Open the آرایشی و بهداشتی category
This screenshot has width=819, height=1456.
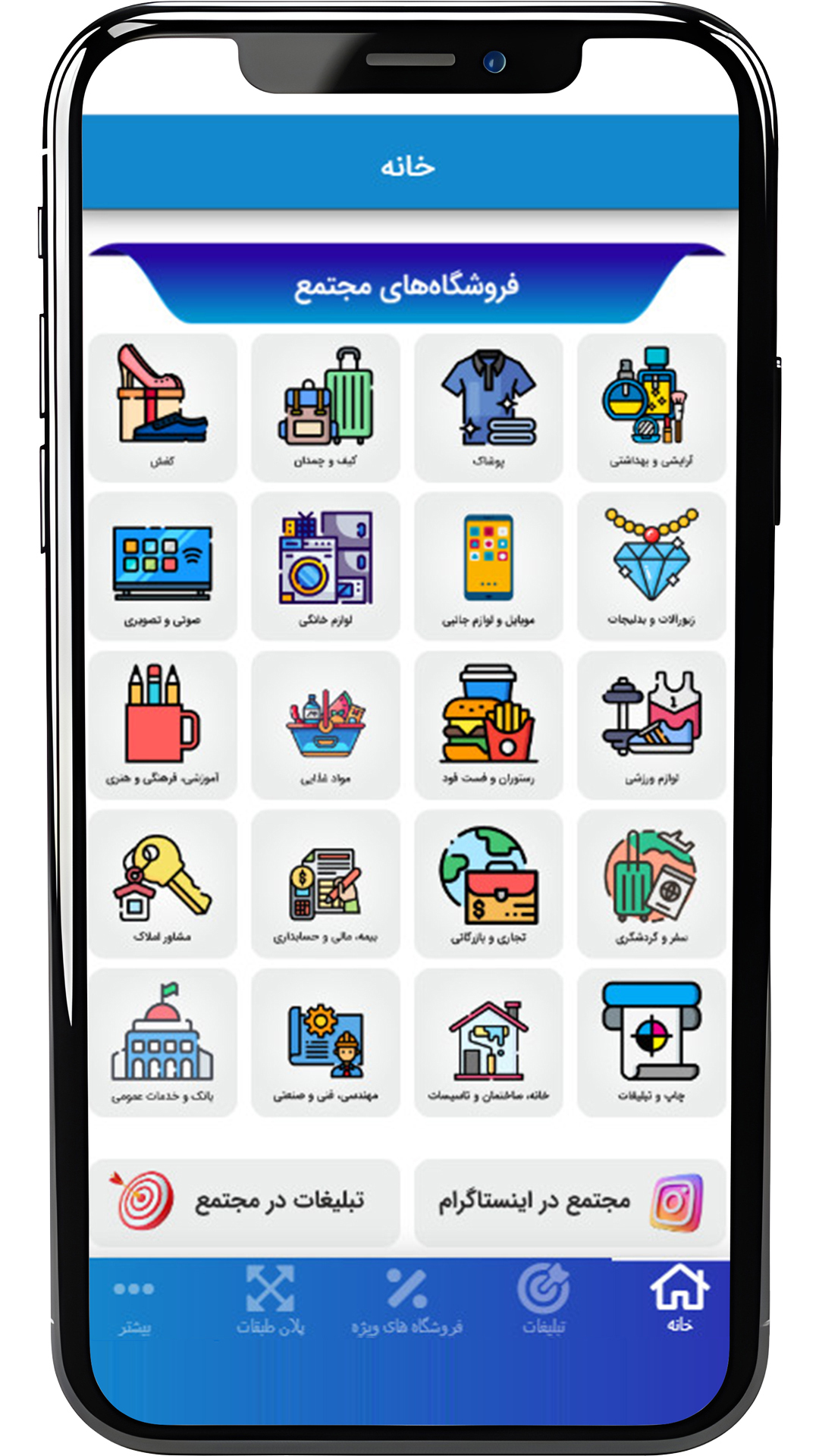(x=651, y=407)
